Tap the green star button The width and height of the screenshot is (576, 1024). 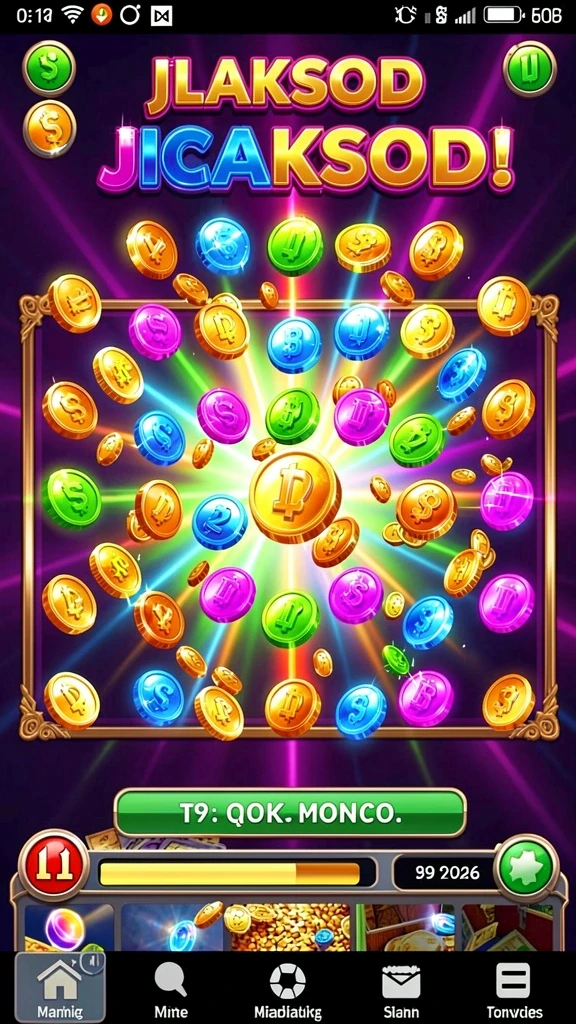pyautogui.click(x=526, y=867)
